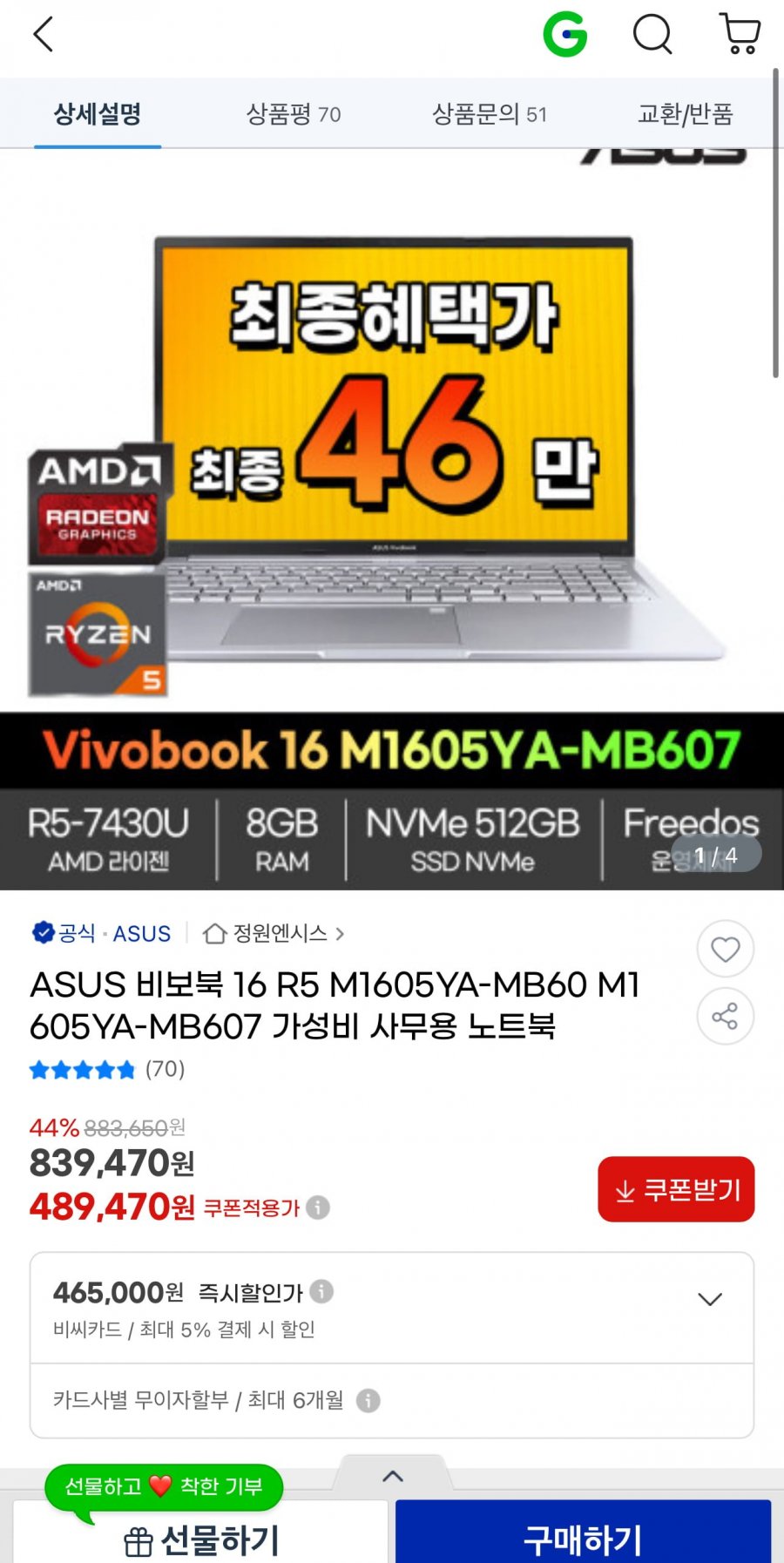This screenshot has width=784, height=1563.
Task: Share this product
Action: pyautogui.click(x=725, y=1017)
